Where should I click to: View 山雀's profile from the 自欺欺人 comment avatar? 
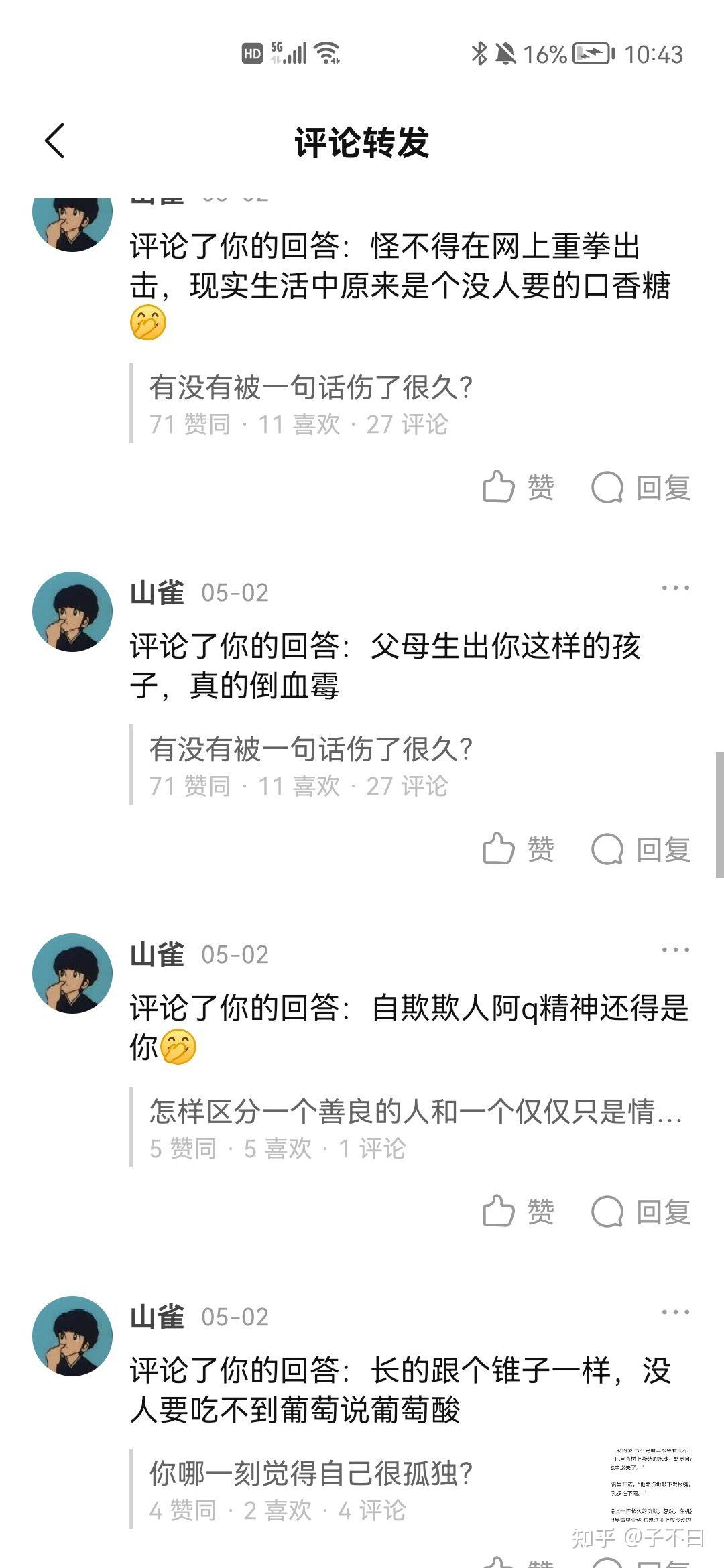coord(72,973)
